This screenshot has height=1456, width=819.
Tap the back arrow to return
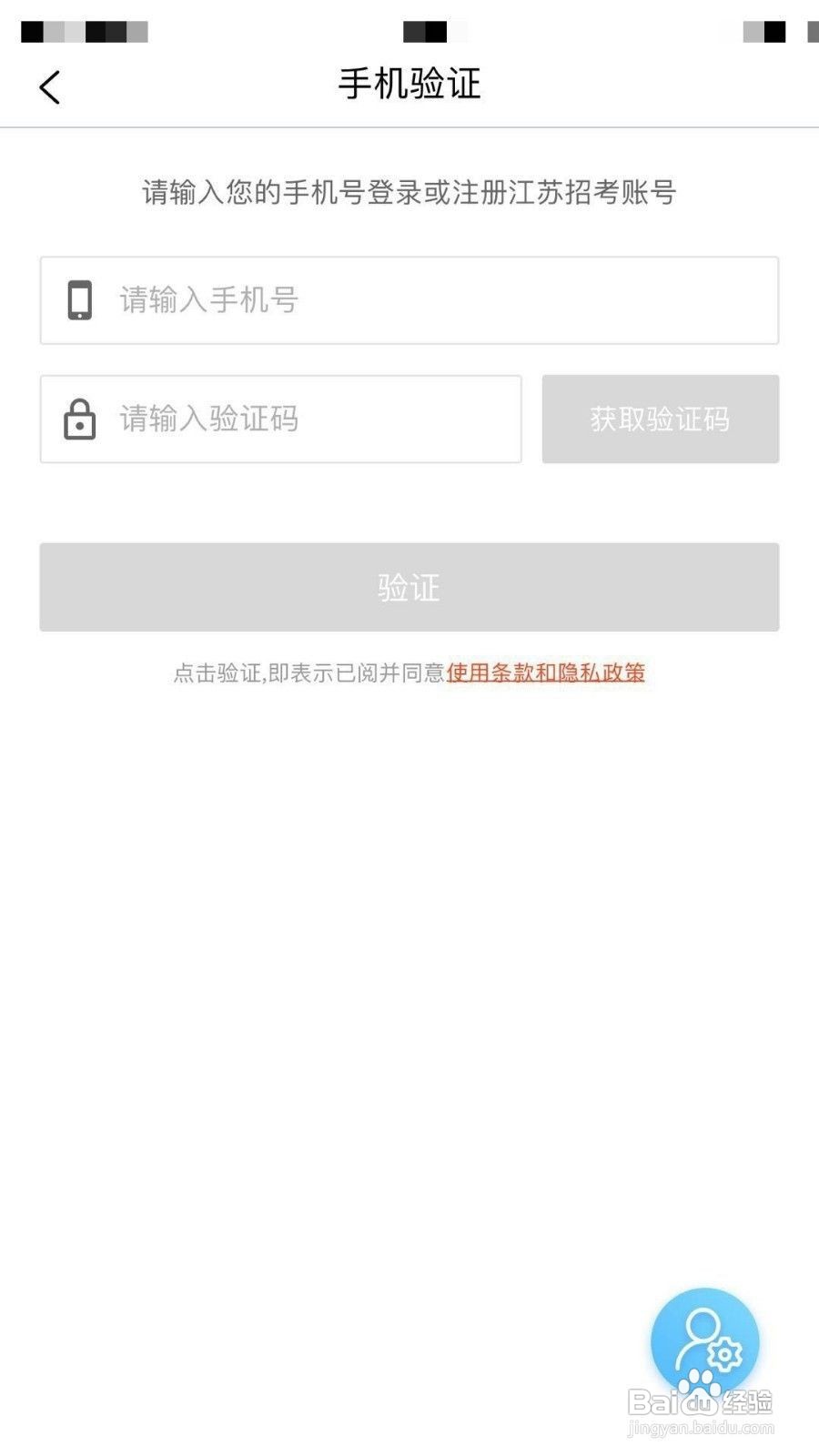[47, 88]
